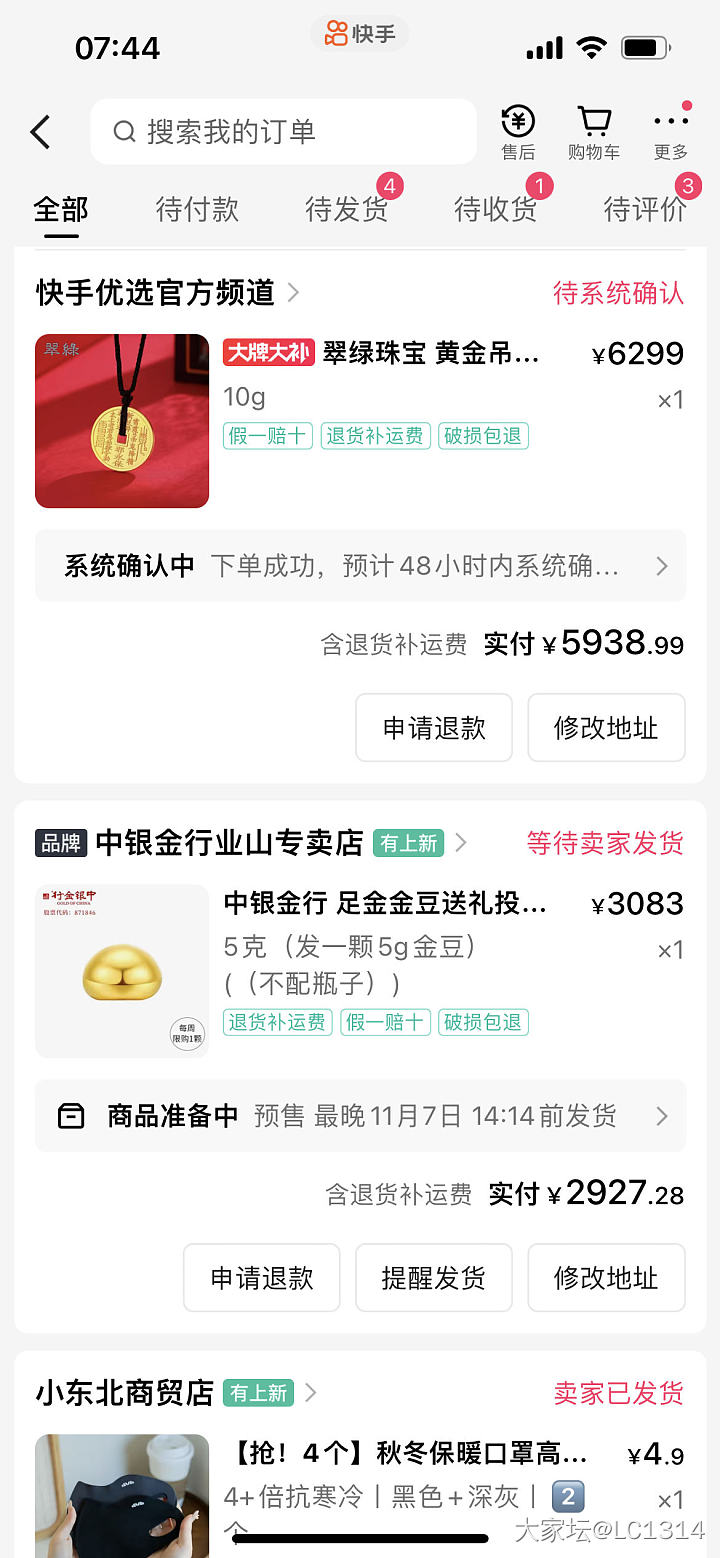The height and width of the screenshot is (1558, 720).
Task: Open the 商品准备中 shipping status row
Action: coord(360,1116)
